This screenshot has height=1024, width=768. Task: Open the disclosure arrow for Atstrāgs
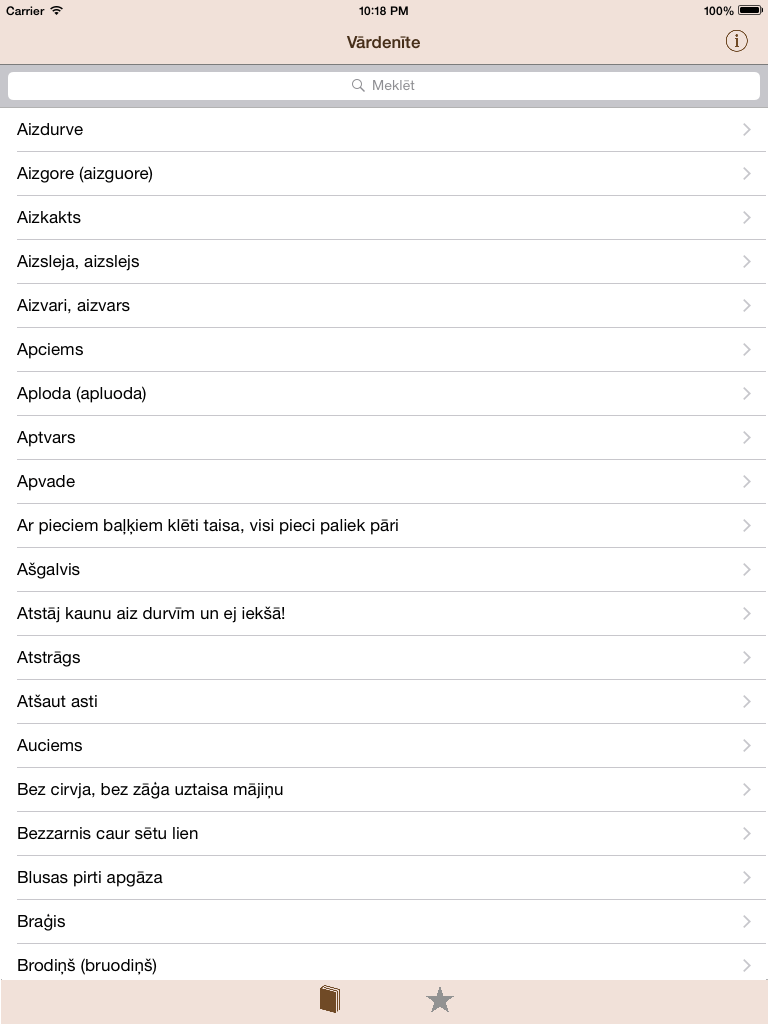pyautogui.click(x=747, y=657)
